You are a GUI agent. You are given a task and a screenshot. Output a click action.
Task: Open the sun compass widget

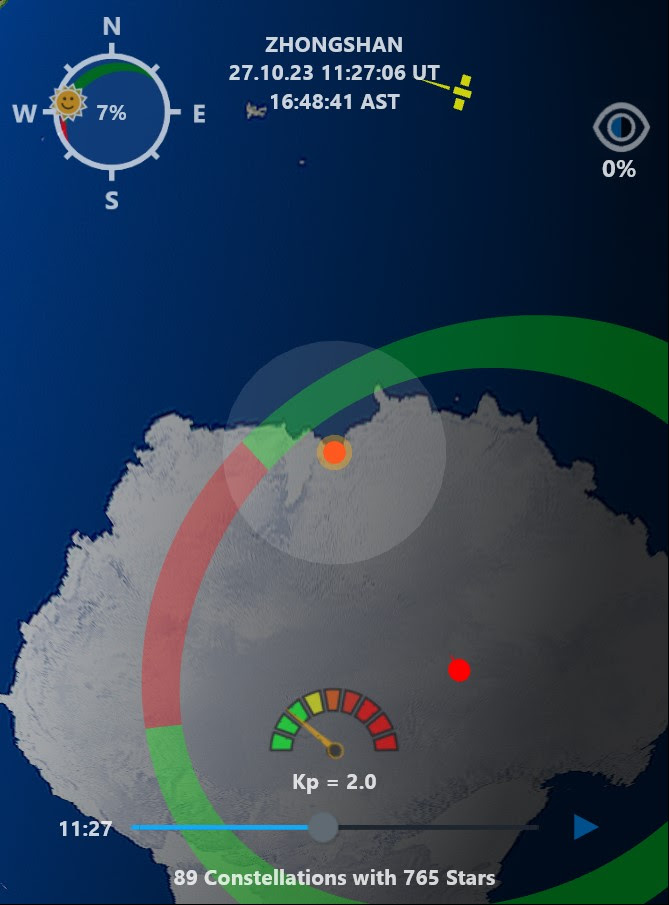coord(111,113)
